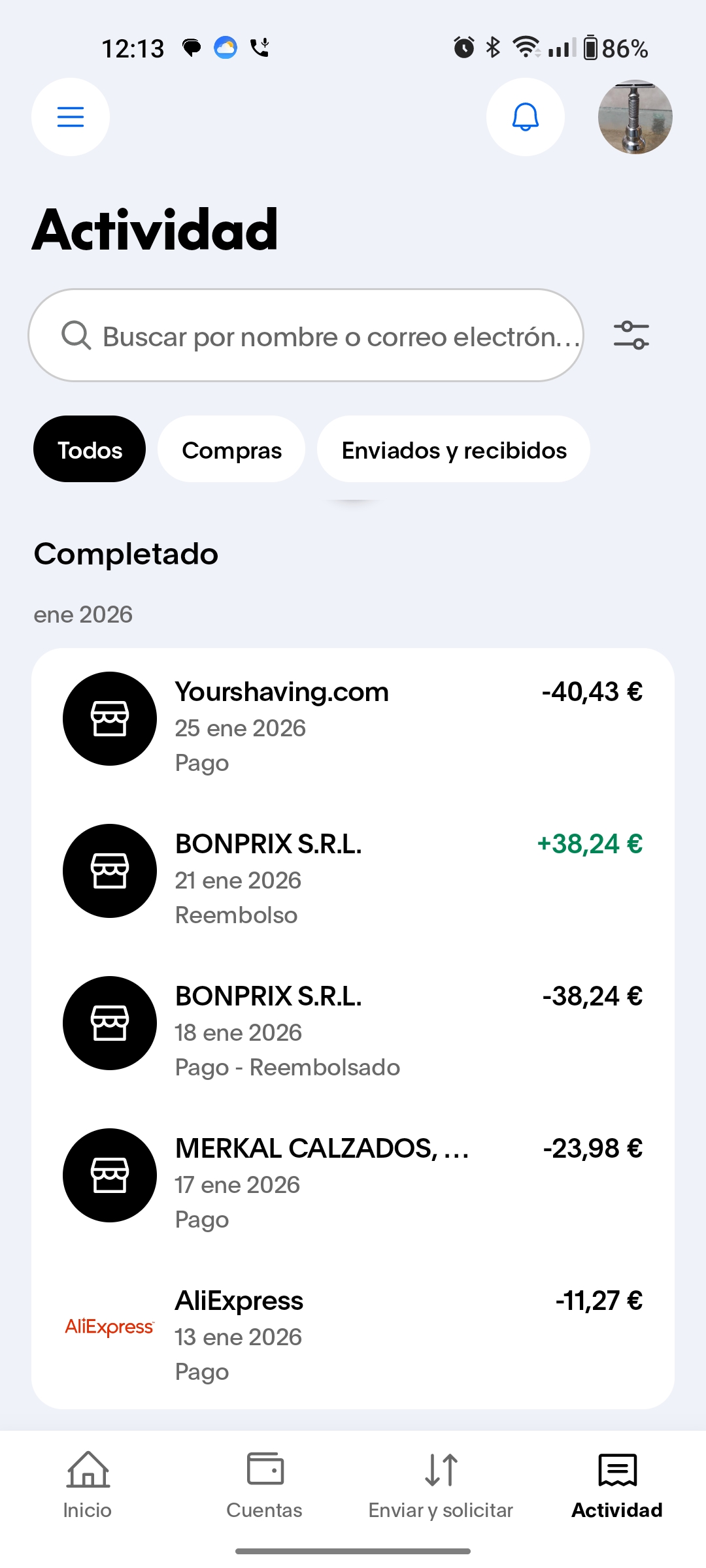Open the BONPRIX payment from 18 ene
The image size is (706, 1568).
point(353,1030)
